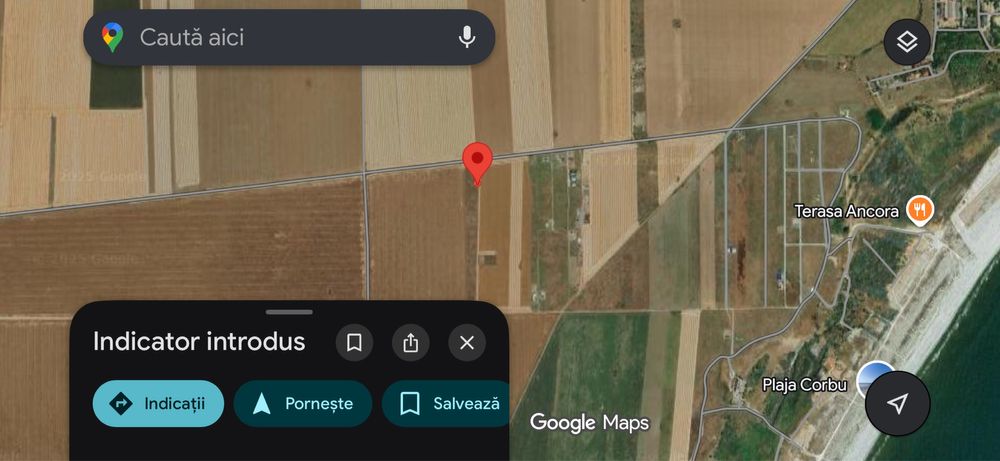This screenshot has height=461, width=1000.
Task: Start navigation with the 'Pornește' button
Action: pyautogui.click(x=302, y=404)
